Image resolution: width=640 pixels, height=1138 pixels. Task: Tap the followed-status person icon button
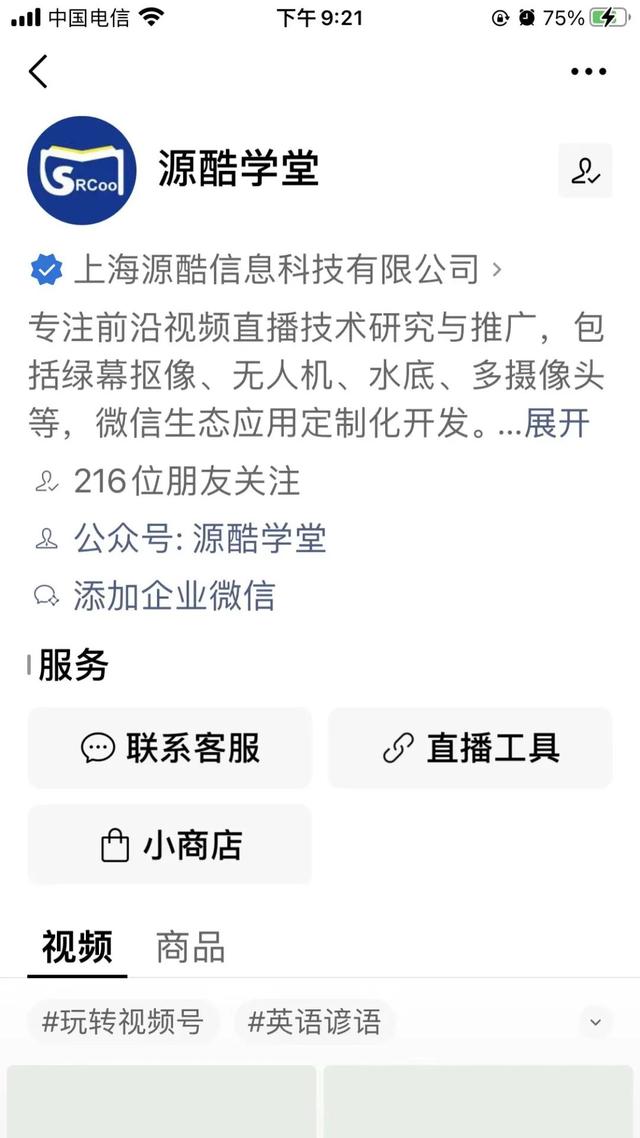click(585, 171)
